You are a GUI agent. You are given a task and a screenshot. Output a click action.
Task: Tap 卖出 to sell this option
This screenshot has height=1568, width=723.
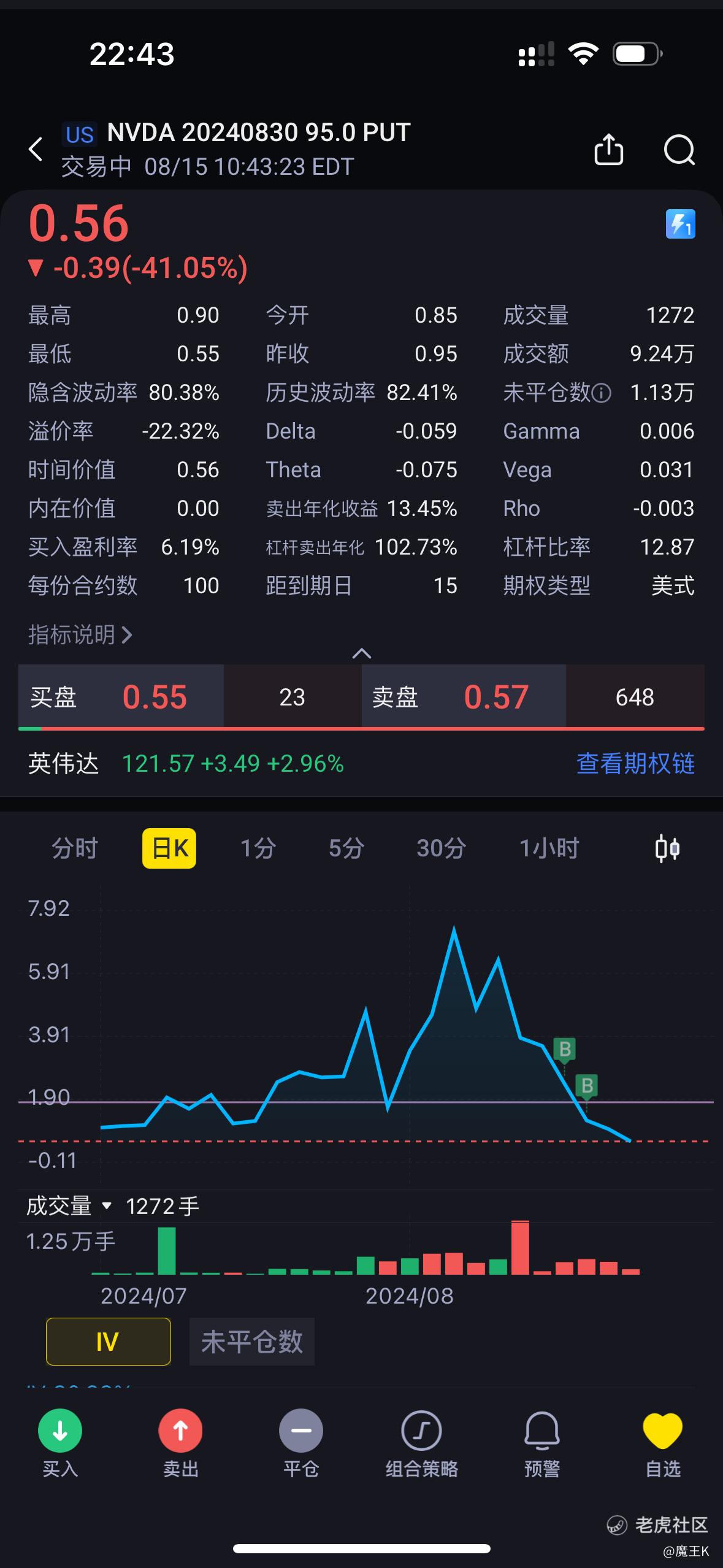click(181, 1443)
